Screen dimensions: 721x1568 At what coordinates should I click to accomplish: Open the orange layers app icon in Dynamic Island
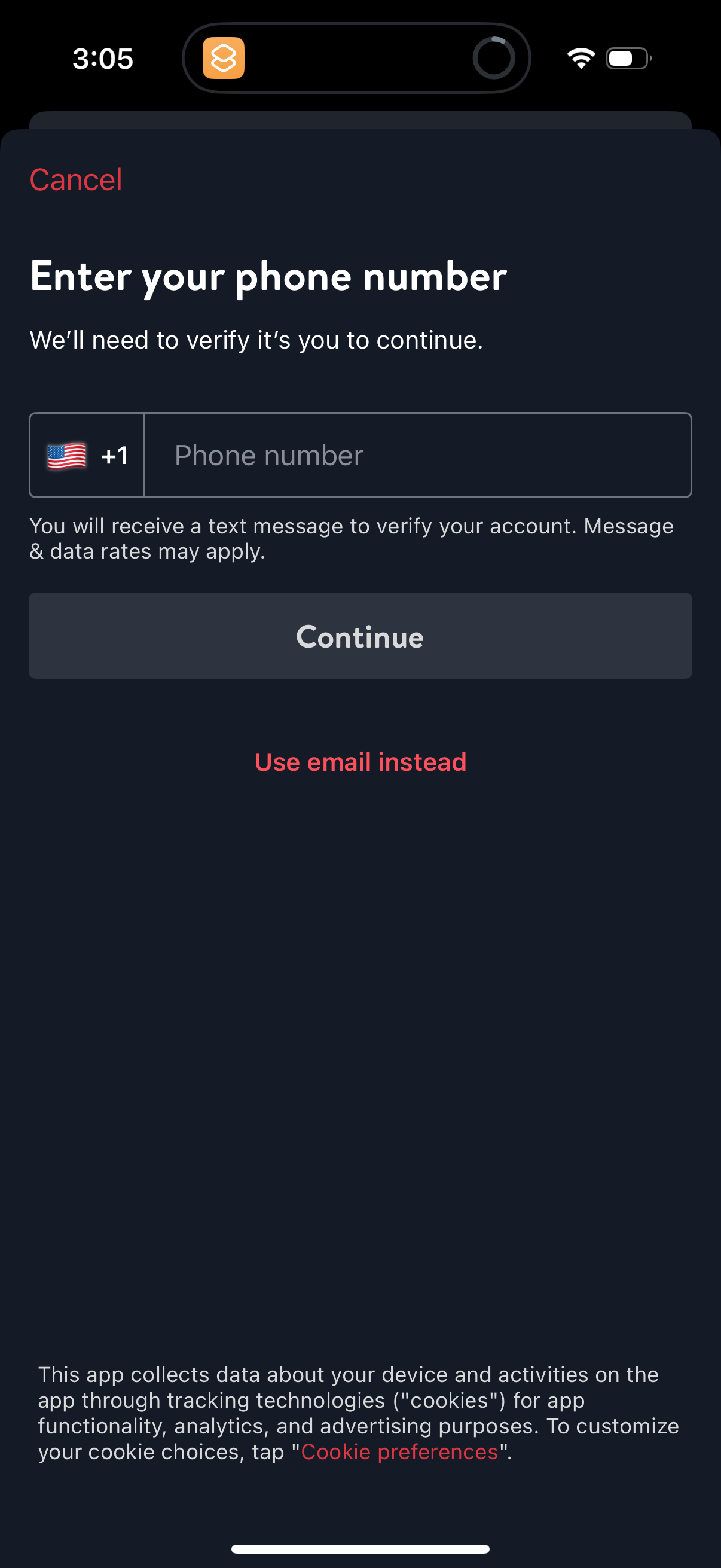tap(224, 59)
